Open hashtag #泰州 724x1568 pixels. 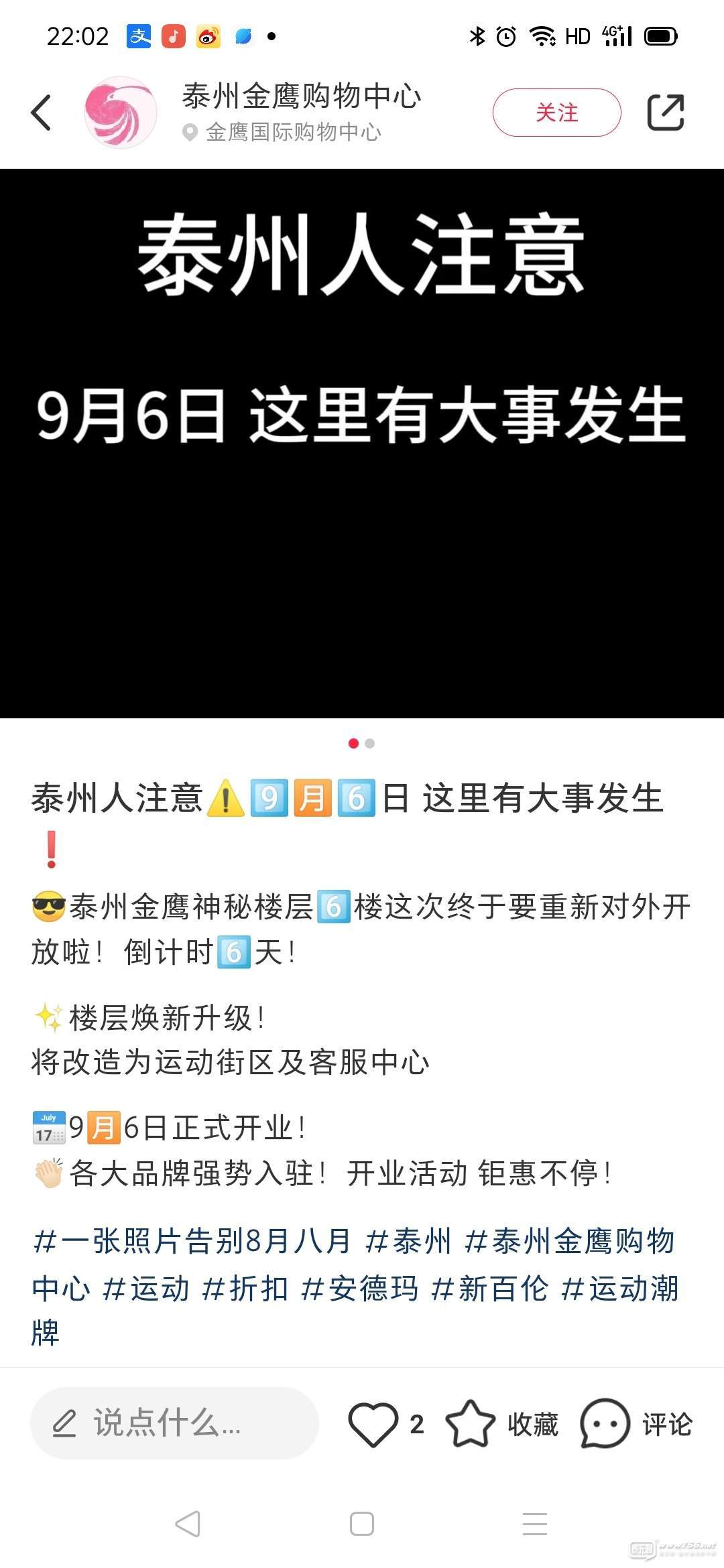[x=408, y=1241]
